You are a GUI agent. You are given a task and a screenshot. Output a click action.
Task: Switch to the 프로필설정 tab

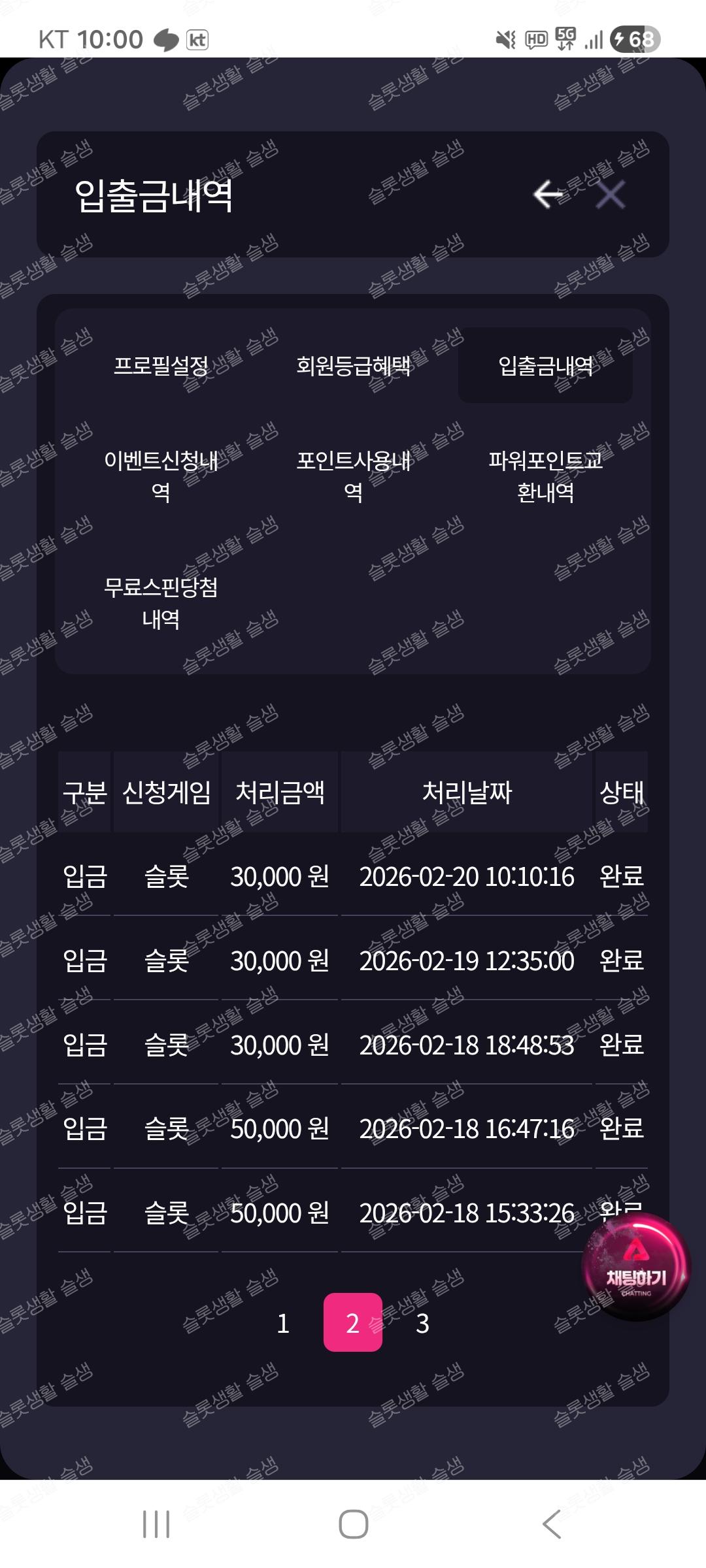[x=161, y=365]
